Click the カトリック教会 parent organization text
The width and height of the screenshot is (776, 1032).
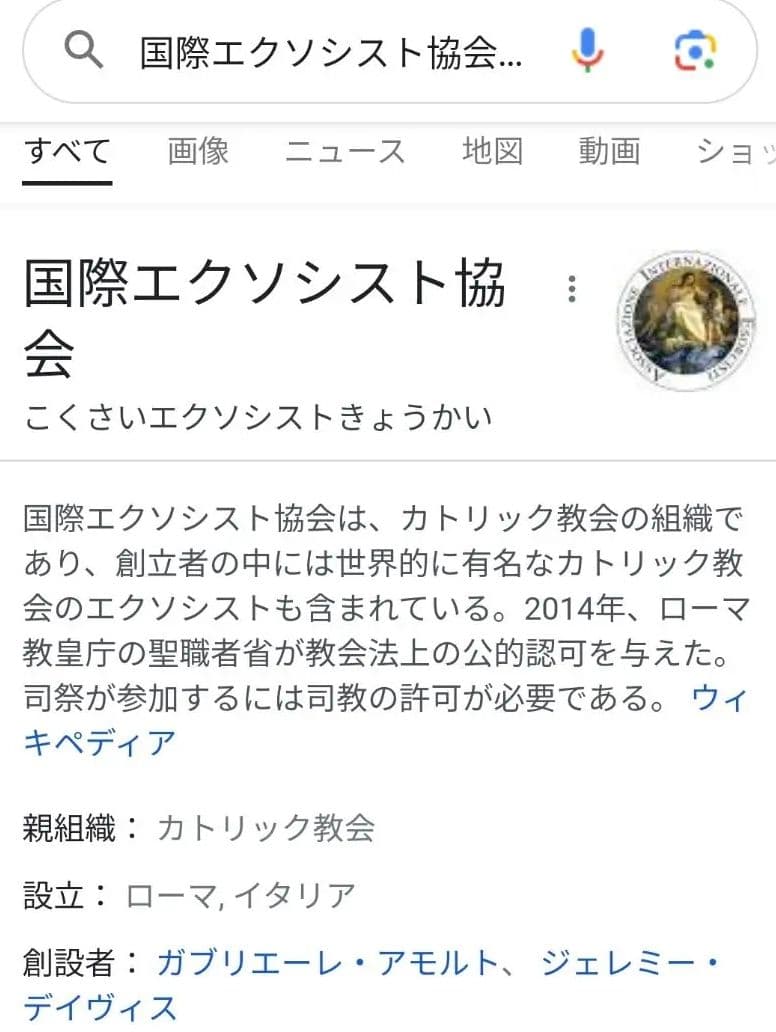[267, 827]
